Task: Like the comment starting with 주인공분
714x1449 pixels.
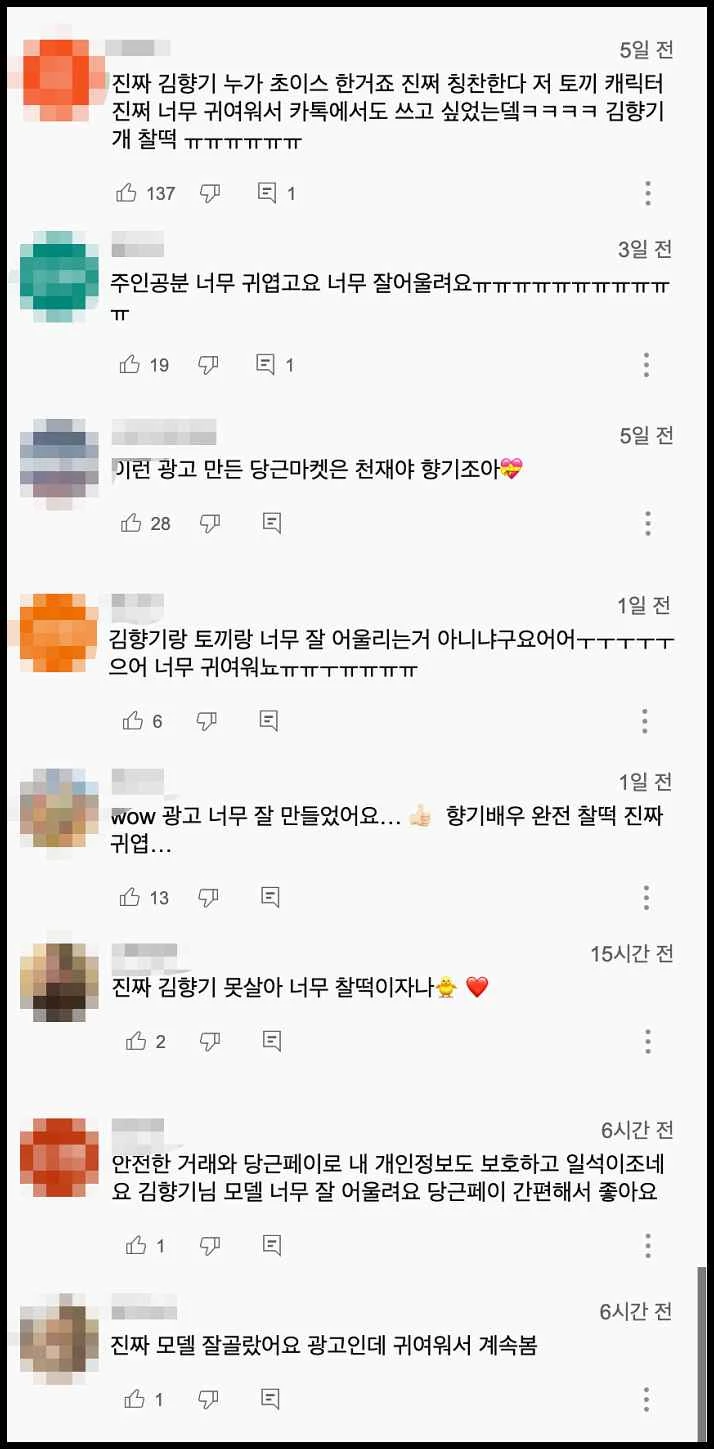Action: tap(130, 364)
